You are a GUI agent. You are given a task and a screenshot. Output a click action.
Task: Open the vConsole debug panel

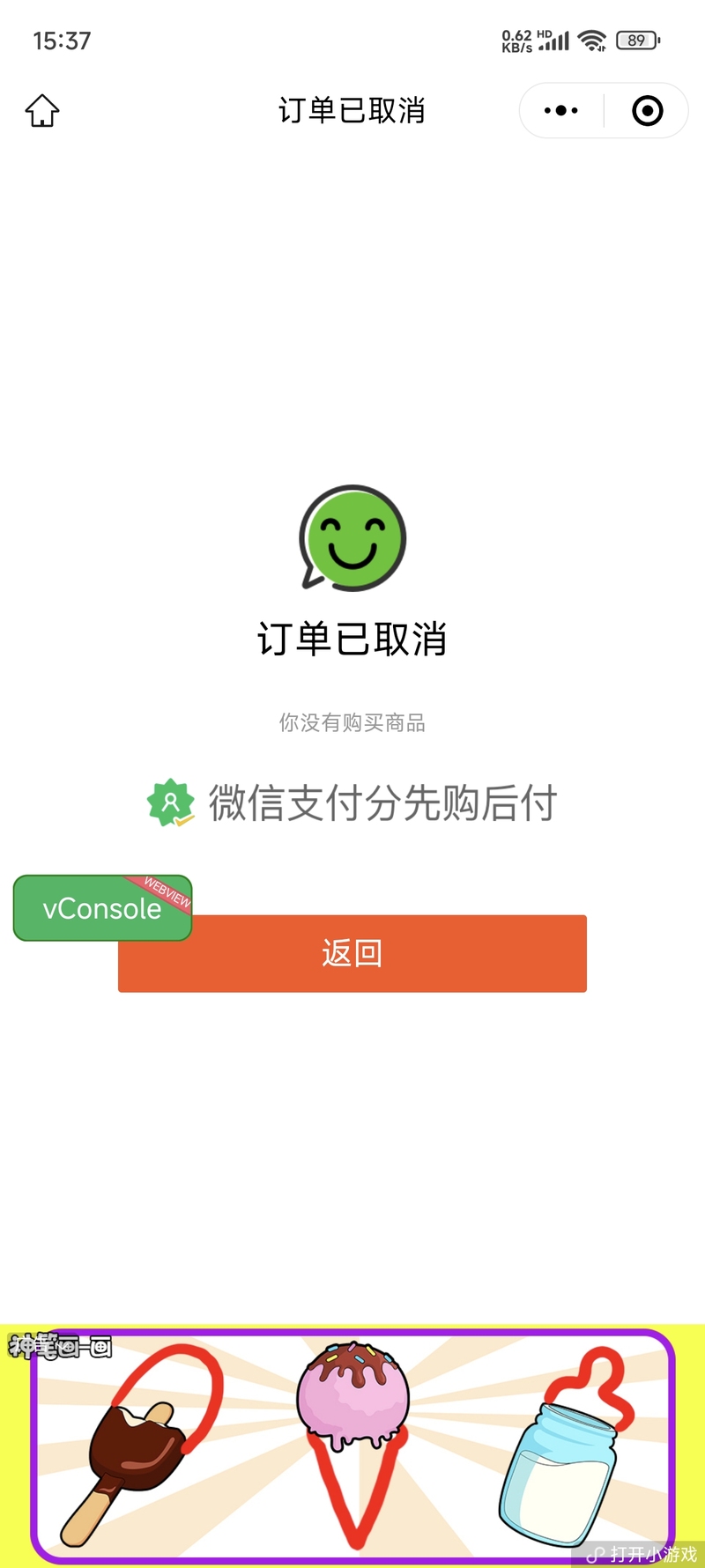pos(102,908)
